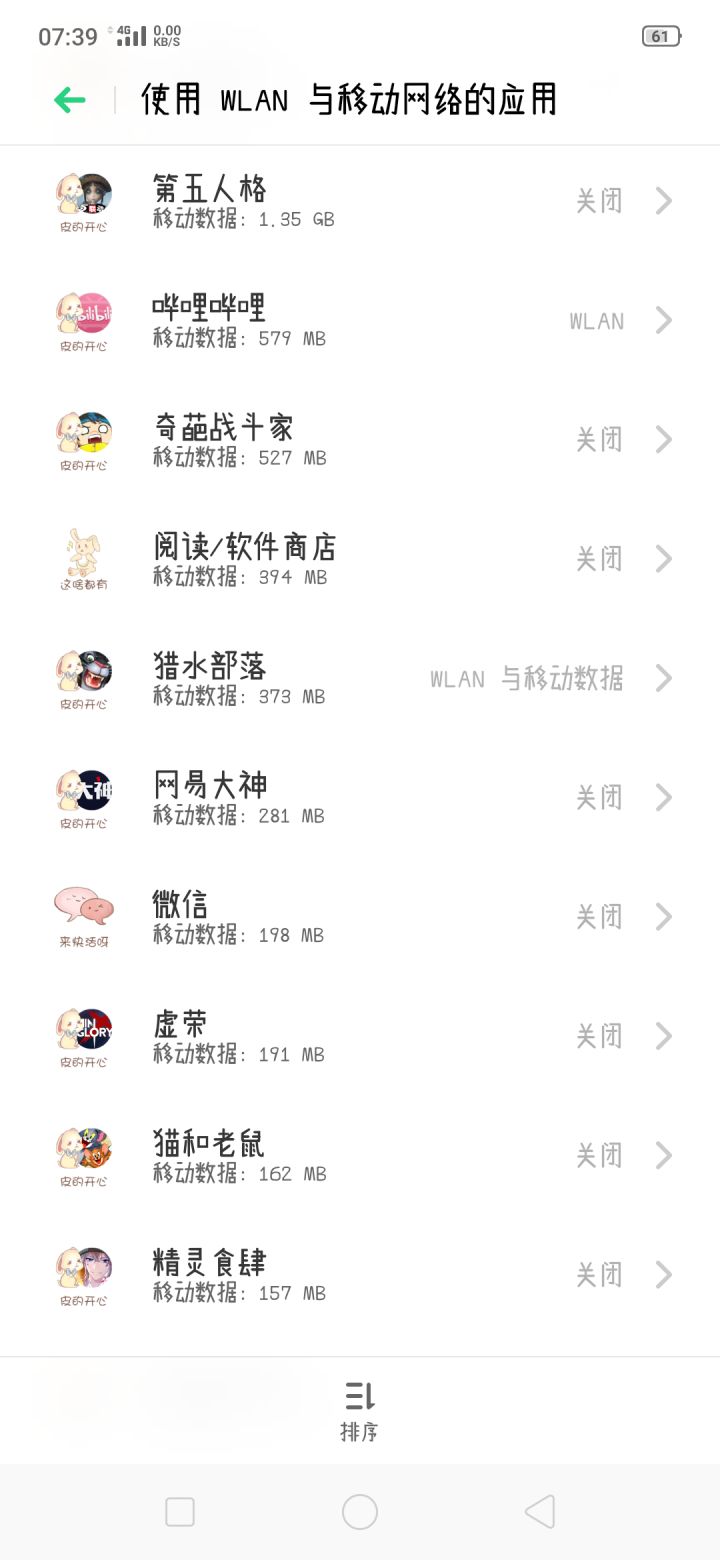This screenshot has height=1560, width=720.
Task: Tap the recent apps square button
Action: pos(180,1512)
